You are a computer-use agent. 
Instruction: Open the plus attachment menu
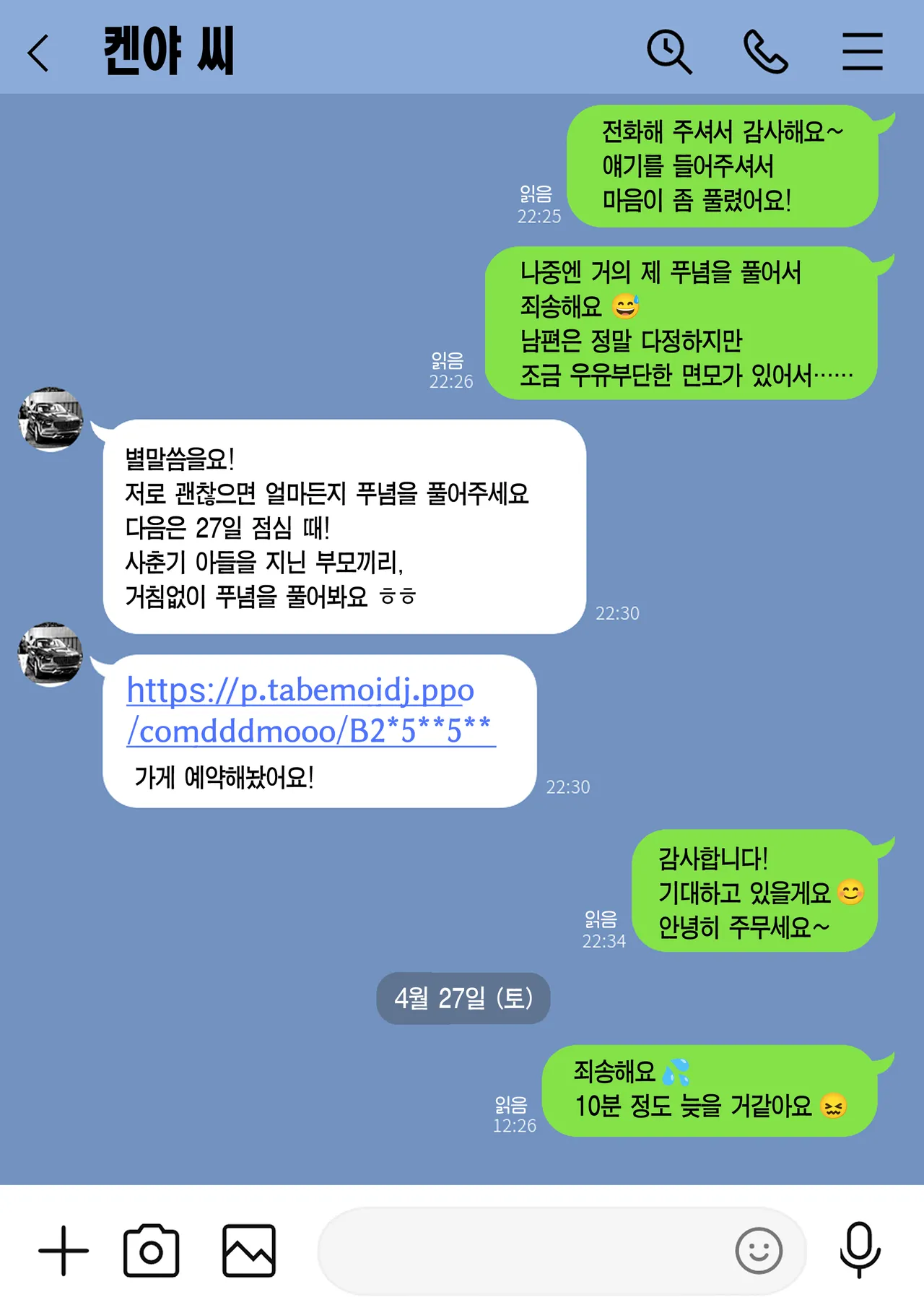click(64, 1250)
